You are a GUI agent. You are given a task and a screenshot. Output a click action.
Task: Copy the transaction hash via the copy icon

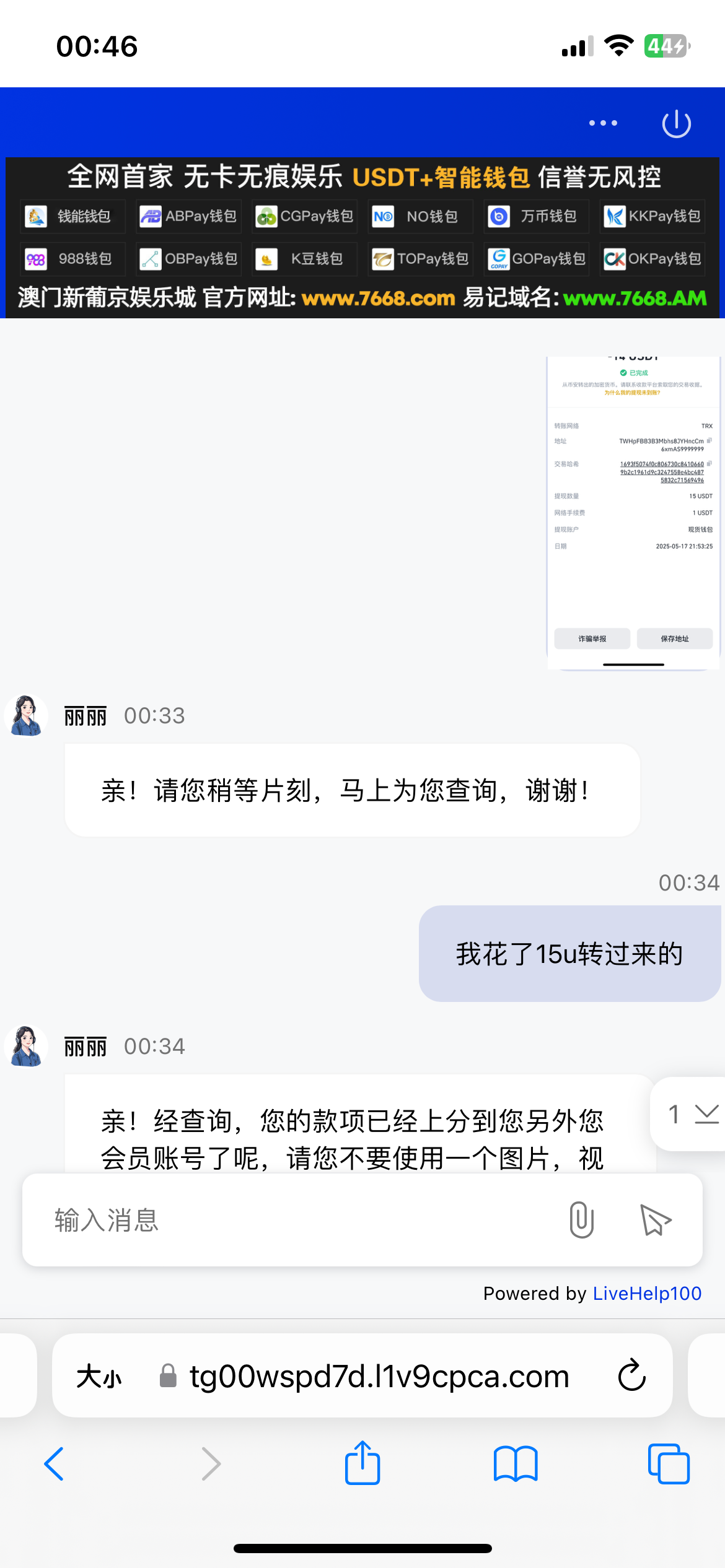tap(709, 464)
